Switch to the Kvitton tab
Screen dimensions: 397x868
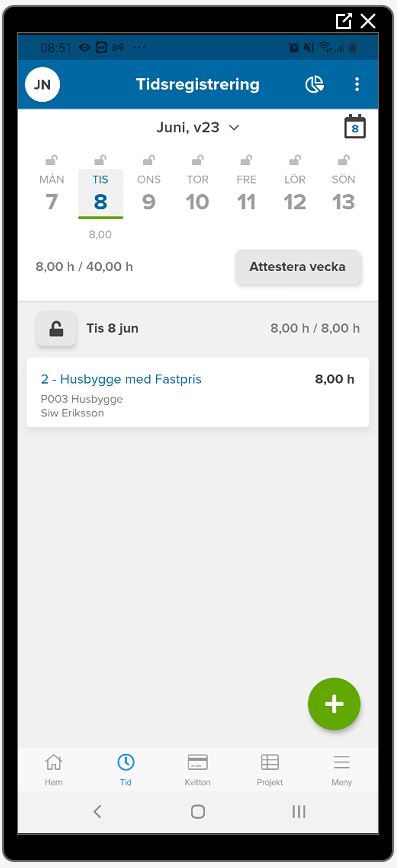(198, 769)
